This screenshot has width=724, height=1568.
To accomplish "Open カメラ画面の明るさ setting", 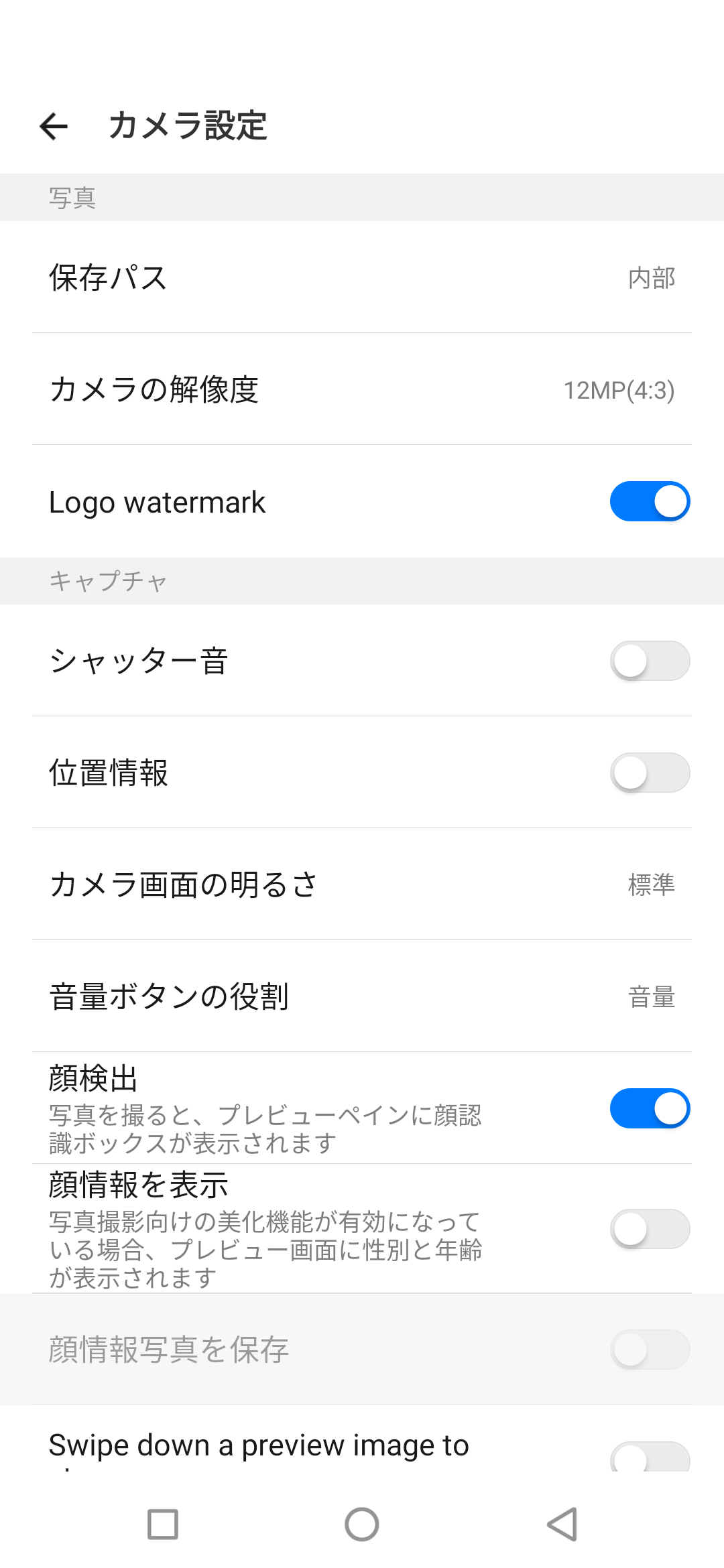I will pos(362,885).
